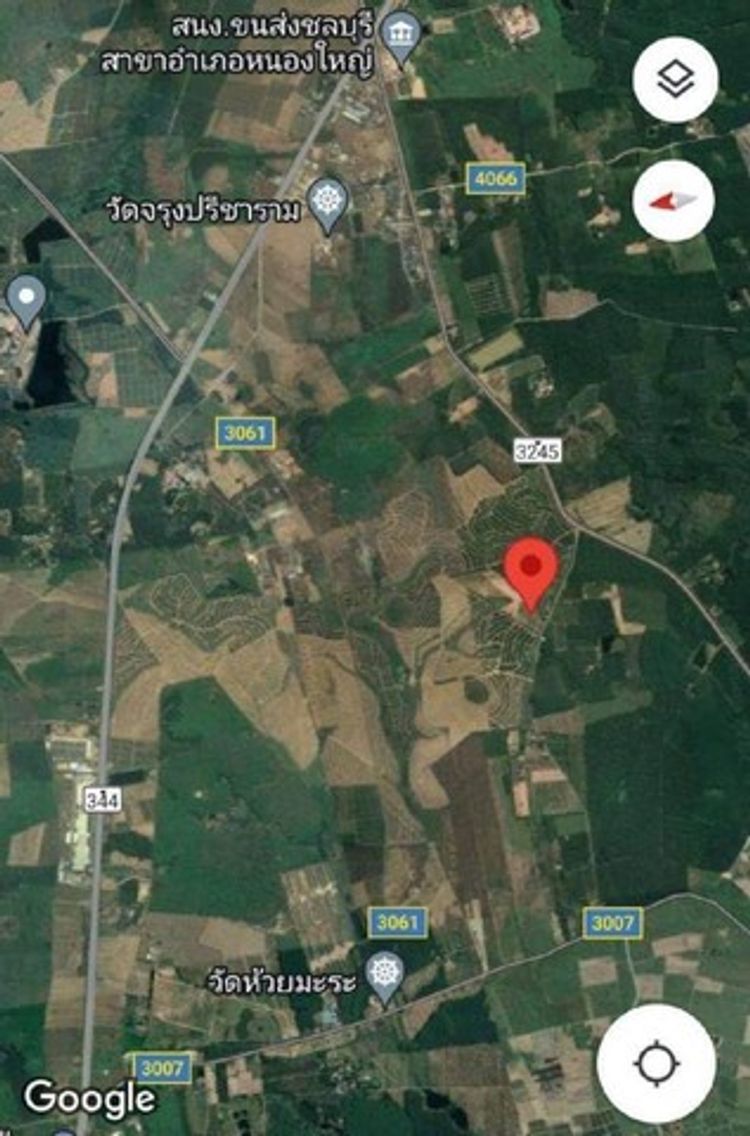The image size is (750, 1136).
Task: Open the map layers selector
Action: (x=675, y=79)
